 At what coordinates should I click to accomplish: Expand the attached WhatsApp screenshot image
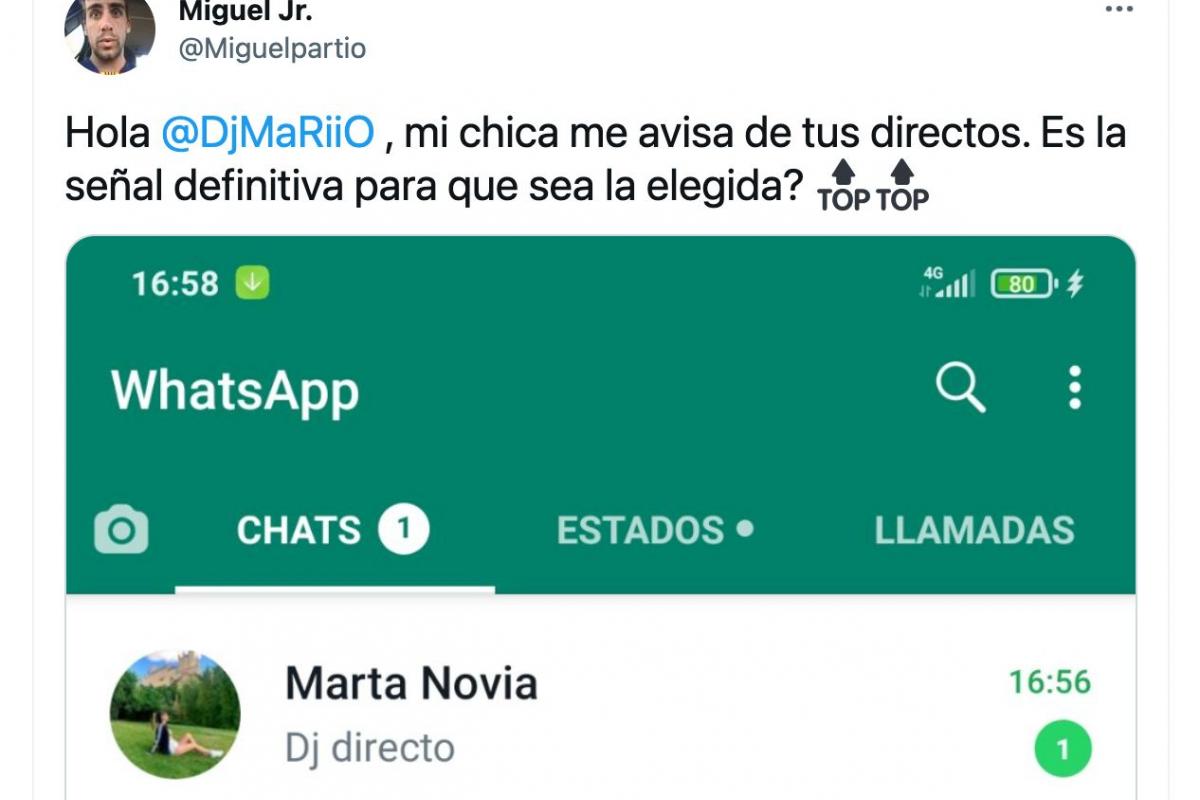click(x=600, y=520)
